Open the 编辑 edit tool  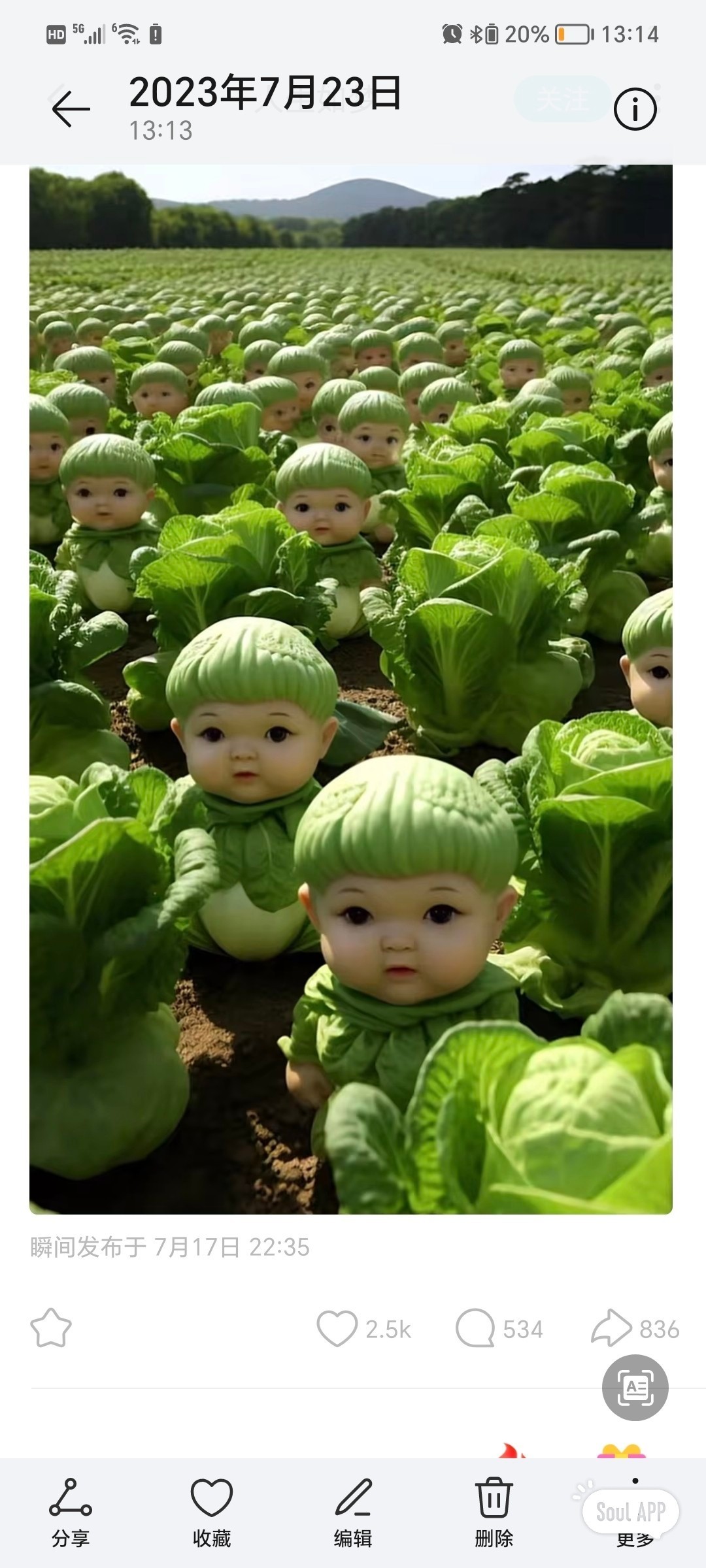coord(353,1513)
